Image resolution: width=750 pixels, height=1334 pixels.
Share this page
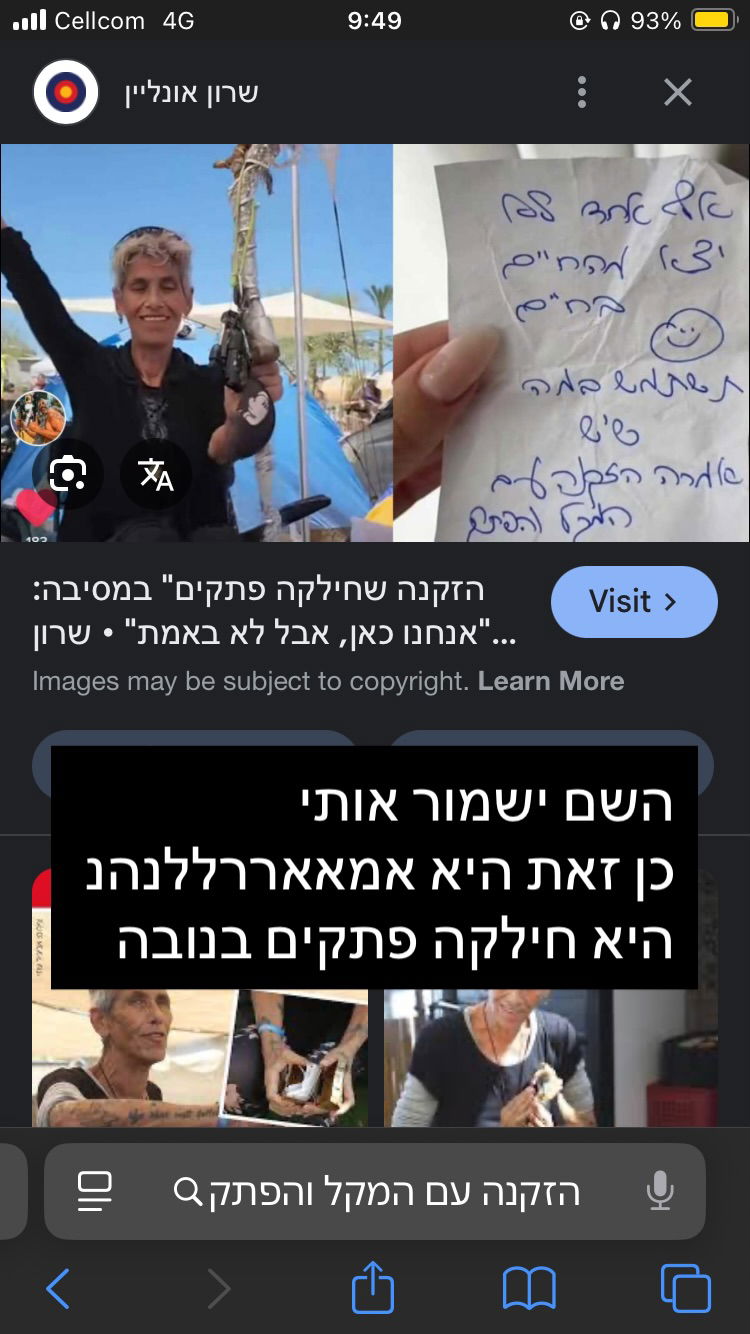pos(373,1287)
